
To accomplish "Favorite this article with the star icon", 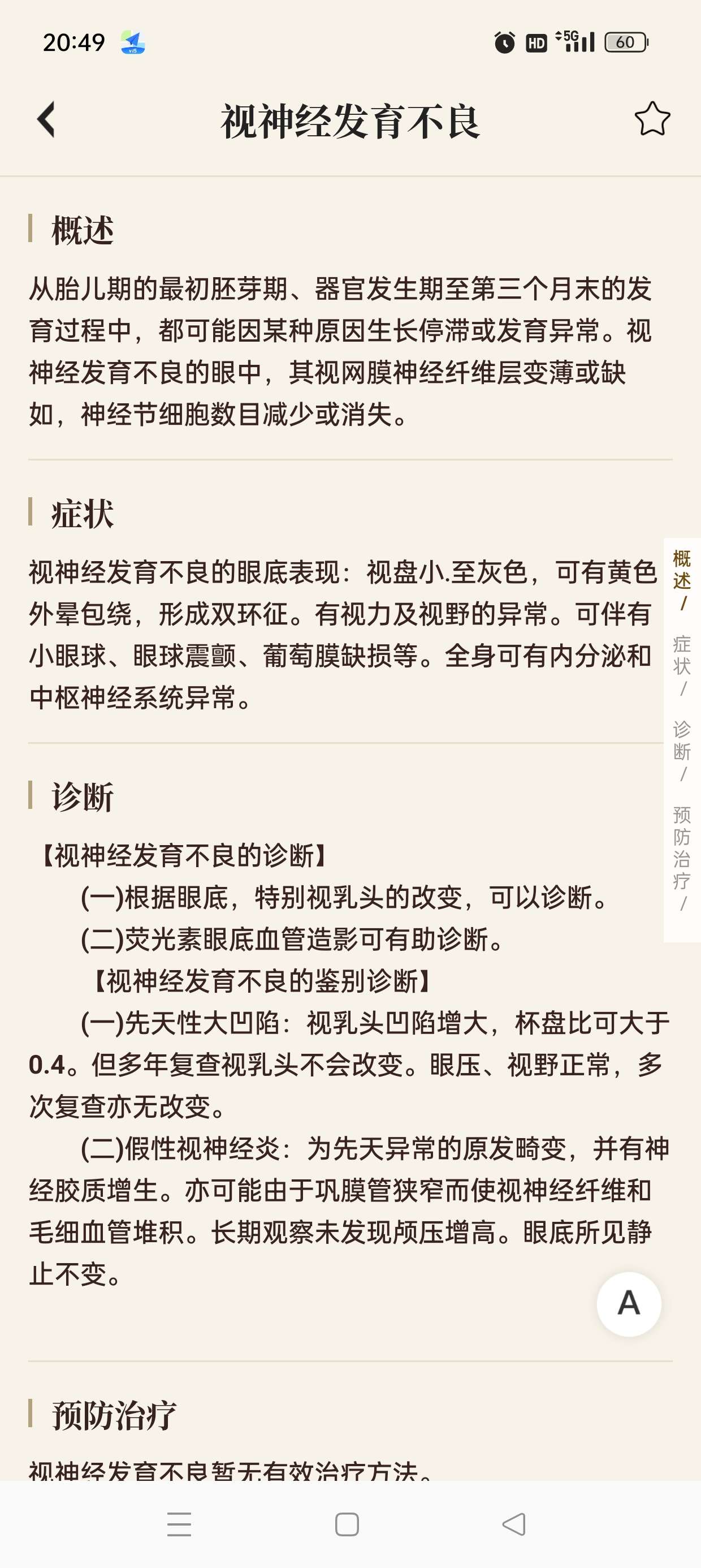I will tap(652, 119).
